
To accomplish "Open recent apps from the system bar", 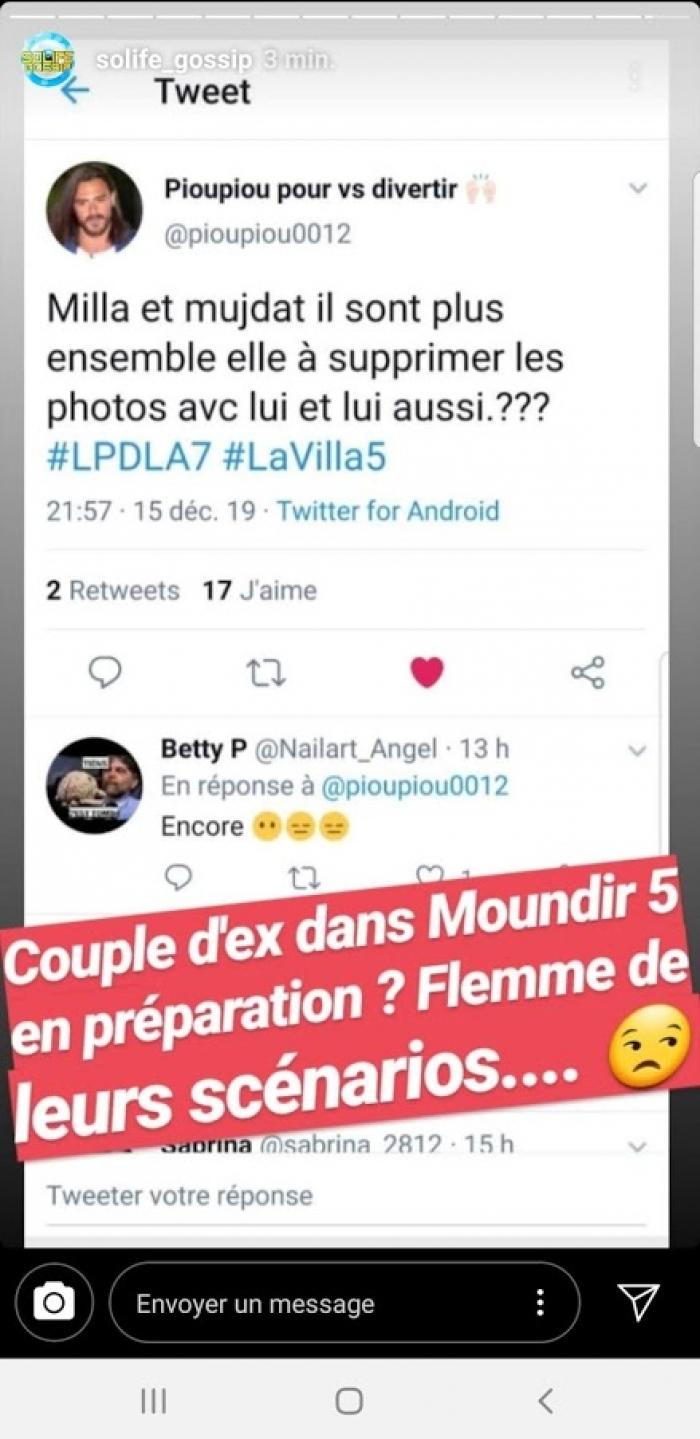I will [153, 1401].
